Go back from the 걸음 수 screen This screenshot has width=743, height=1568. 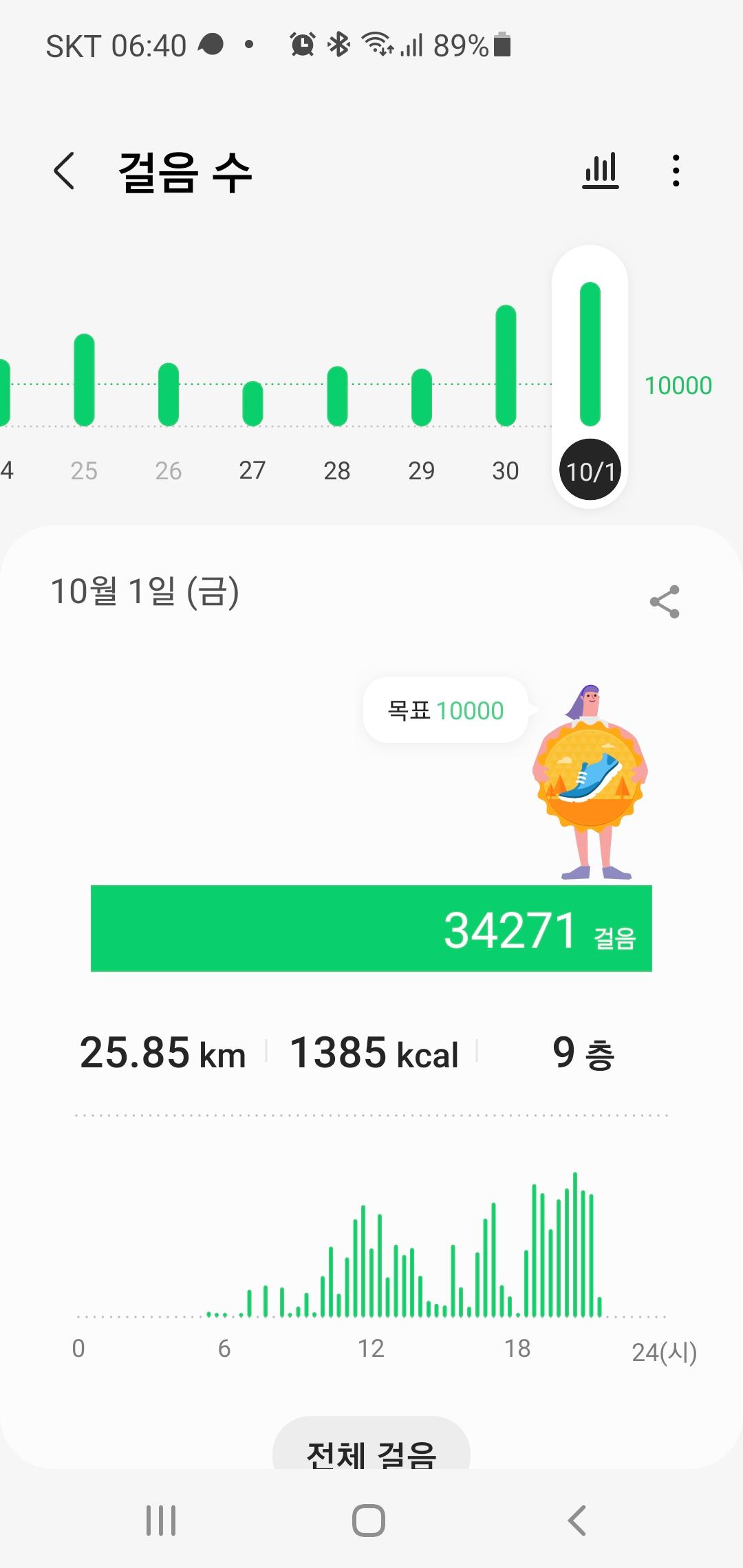[x=64, y=171]
